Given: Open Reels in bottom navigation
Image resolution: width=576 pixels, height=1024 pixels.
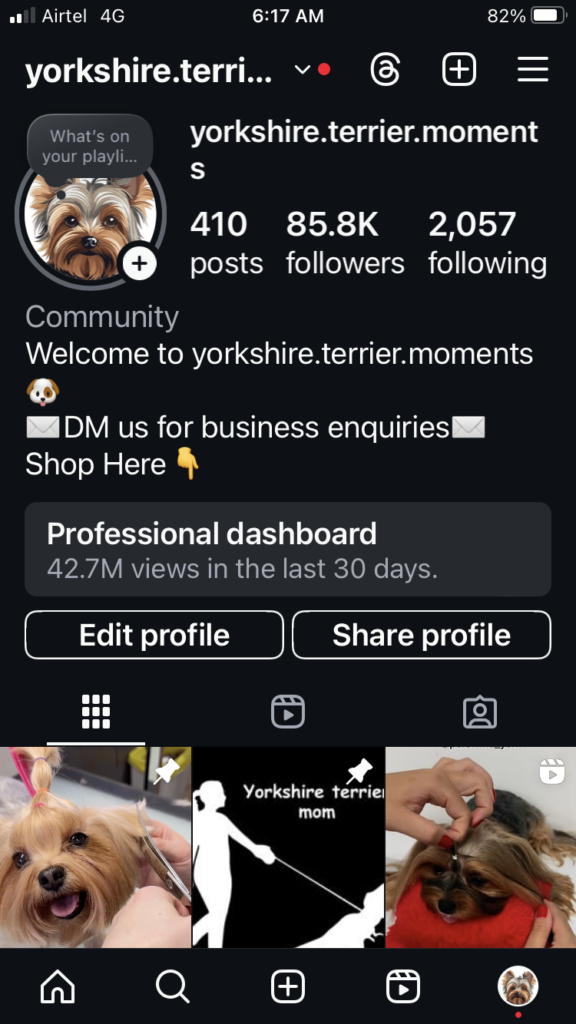Looking at the screenshot, I should 403,985.
